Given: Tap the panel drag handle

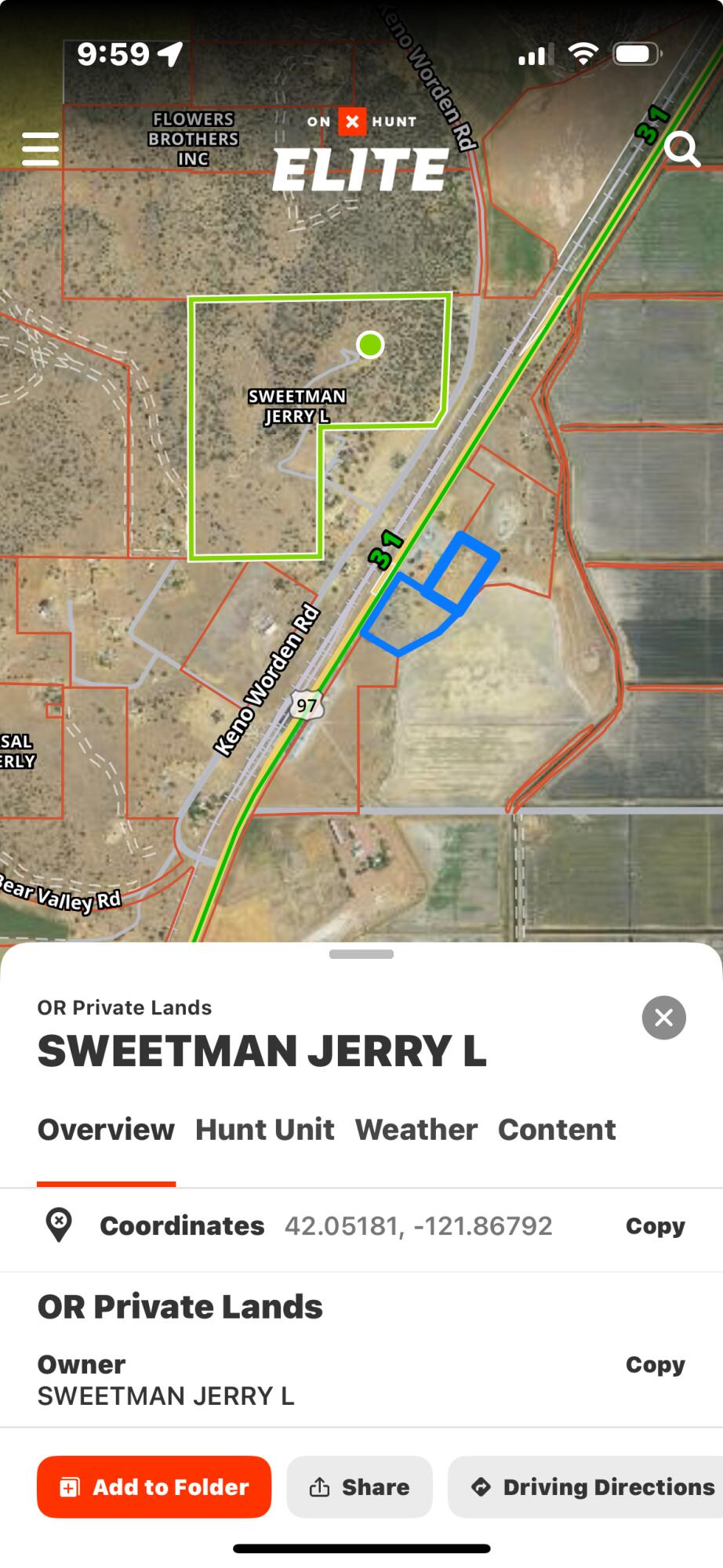Looking at the screenshot, I should [361, 954].
